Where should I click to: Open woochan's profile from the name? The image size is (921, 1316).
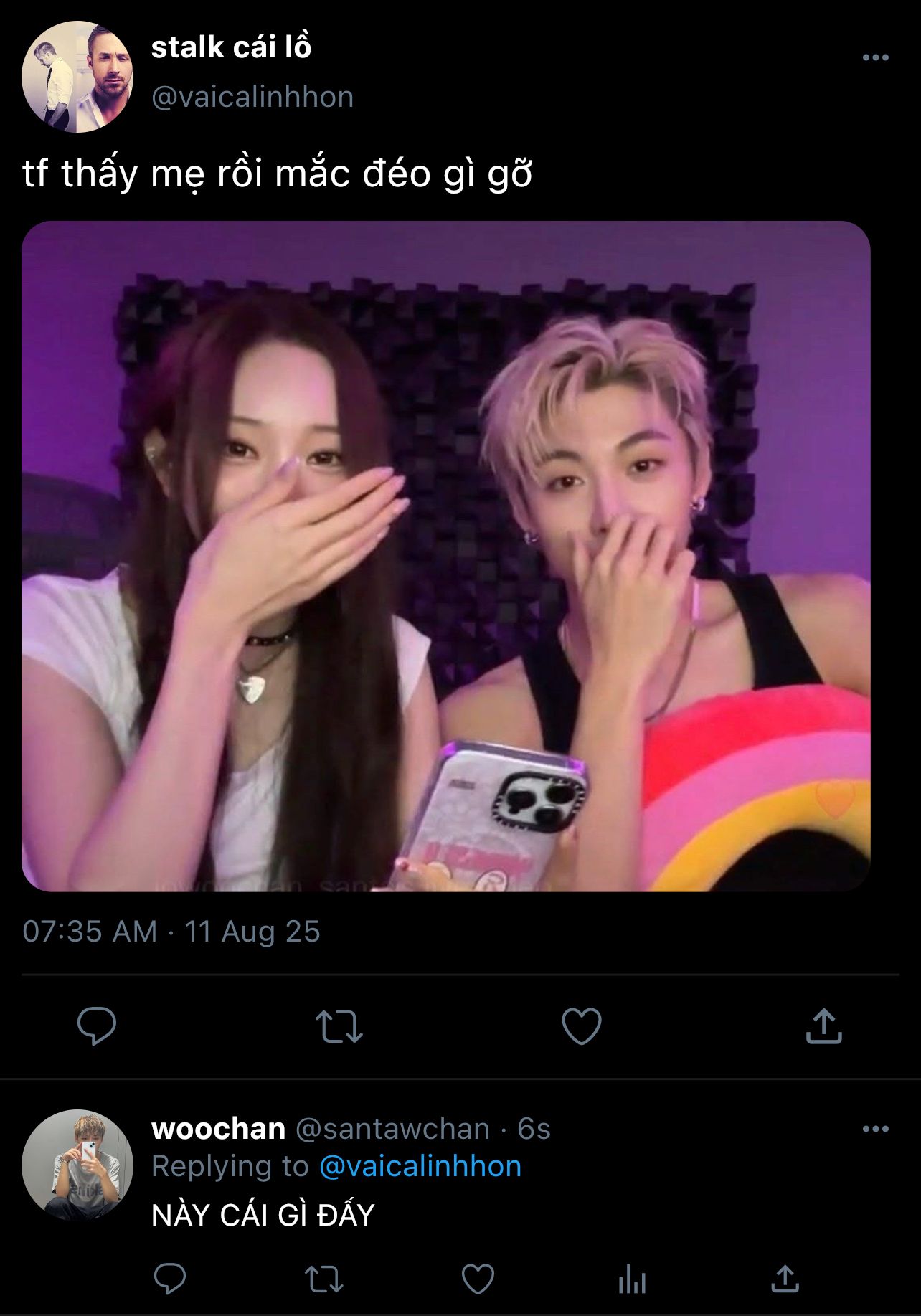[218, 1130]
